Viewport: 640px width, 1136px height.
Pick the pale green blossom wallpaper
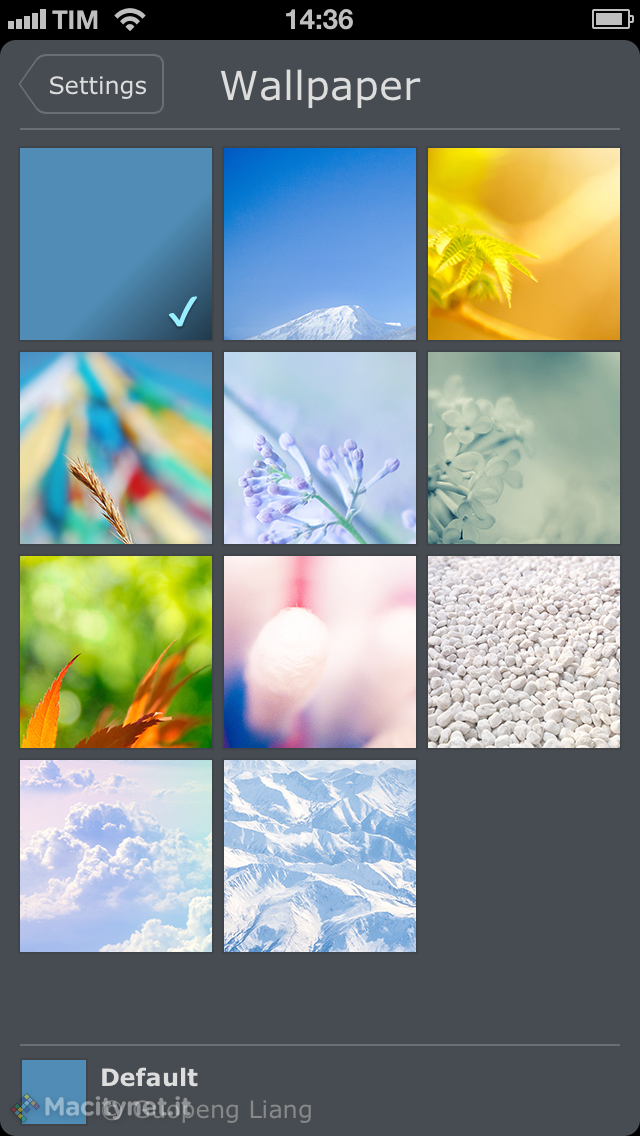tap(524, 448)
